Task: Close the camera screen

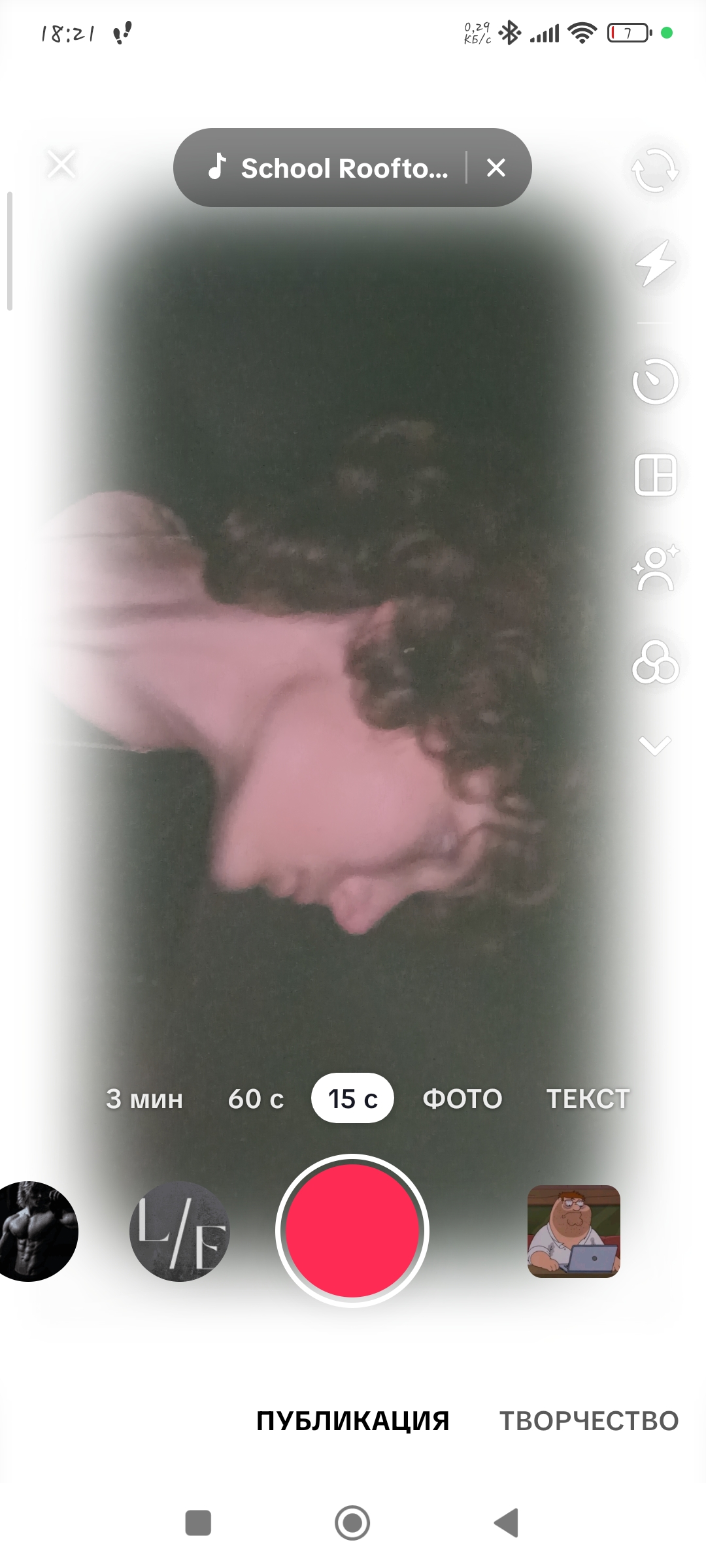Action: (61, 164)
